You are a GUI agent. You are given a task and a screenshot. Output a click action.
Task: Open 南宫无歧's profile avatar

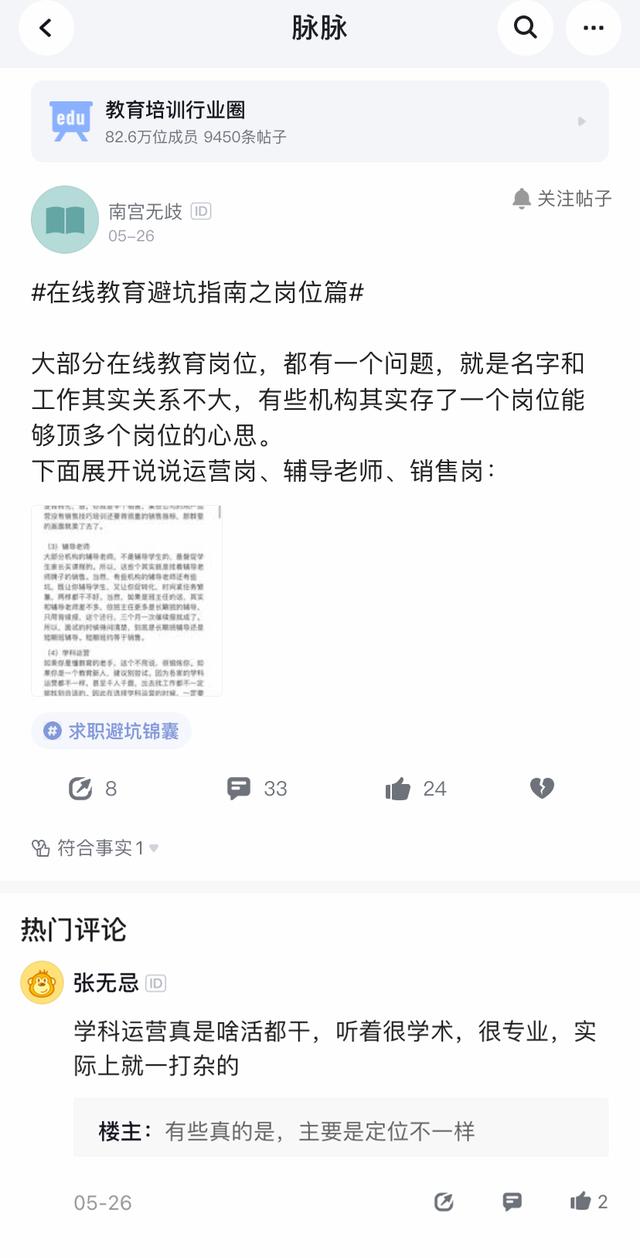tap(64, 220)
